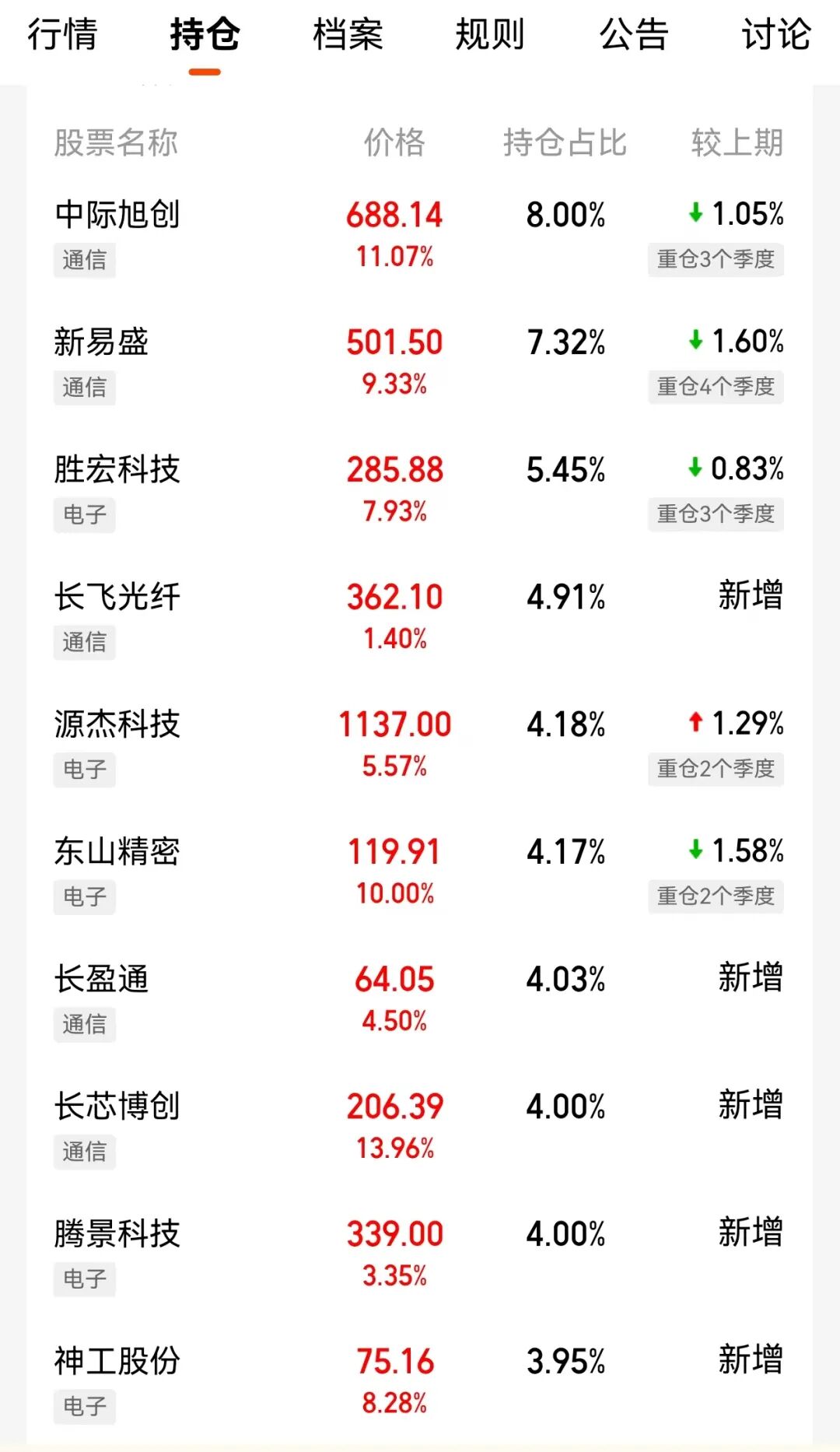Tap the 腾景科技 holding row

click(117, 1234)
